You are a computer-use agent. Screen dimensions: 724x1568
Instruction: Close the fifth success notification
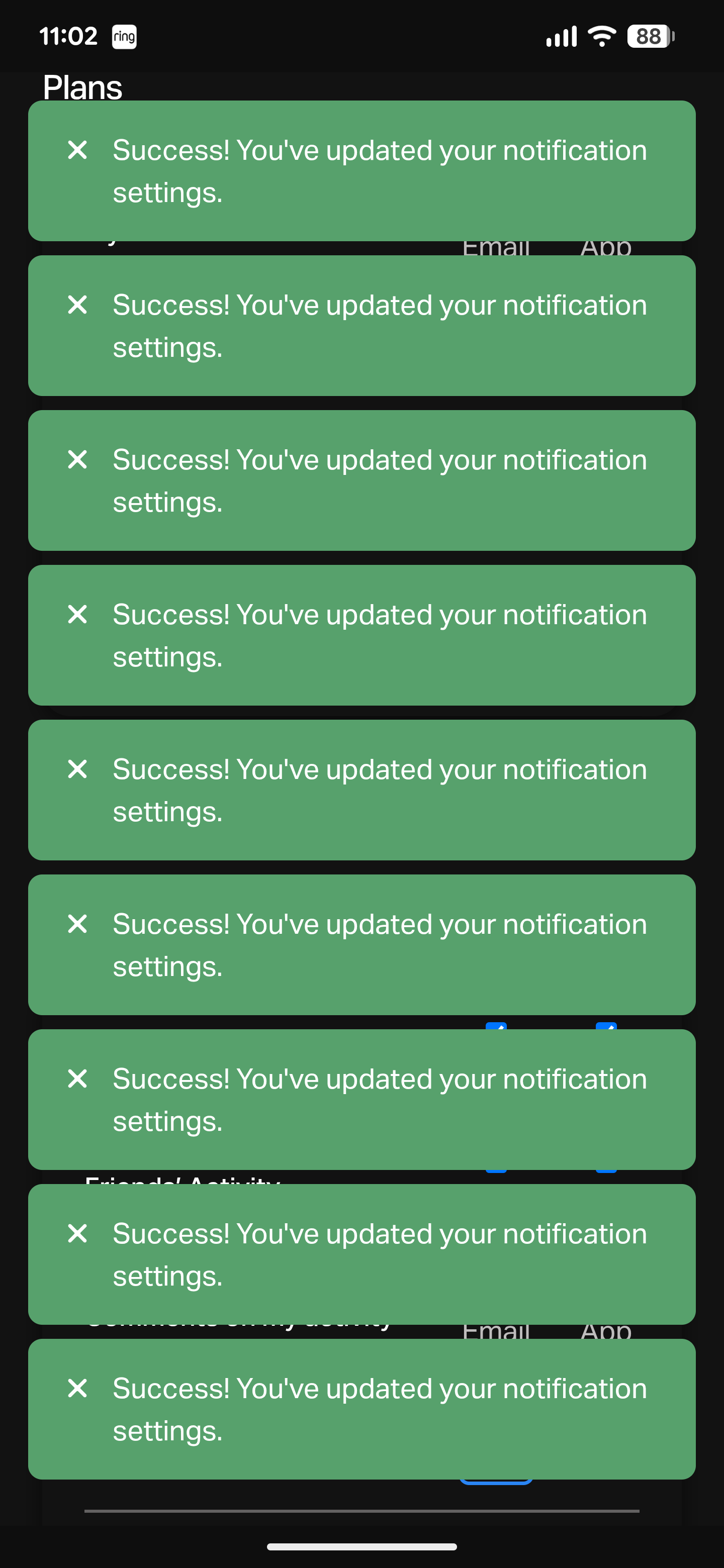coord(78,769)
